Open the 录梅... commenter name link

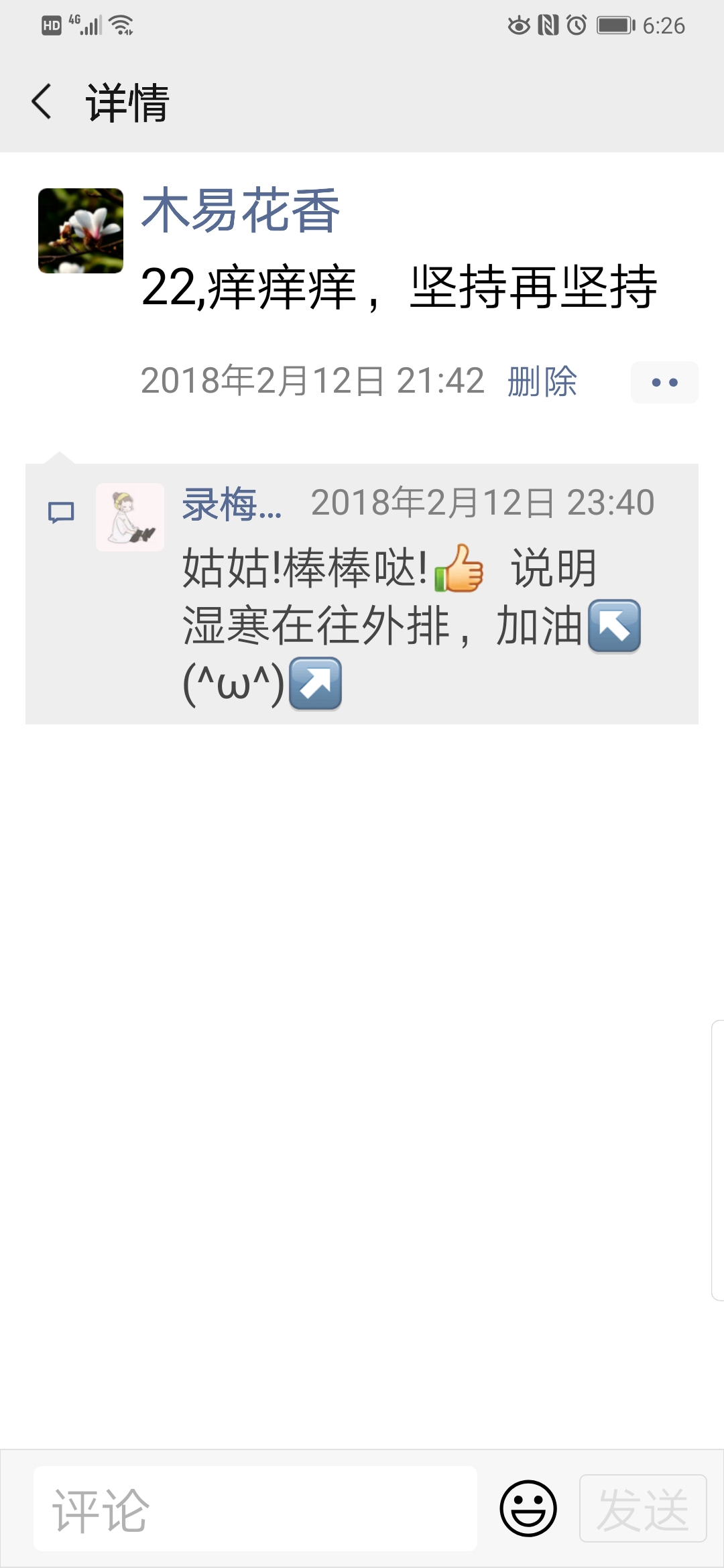(232, 504)
